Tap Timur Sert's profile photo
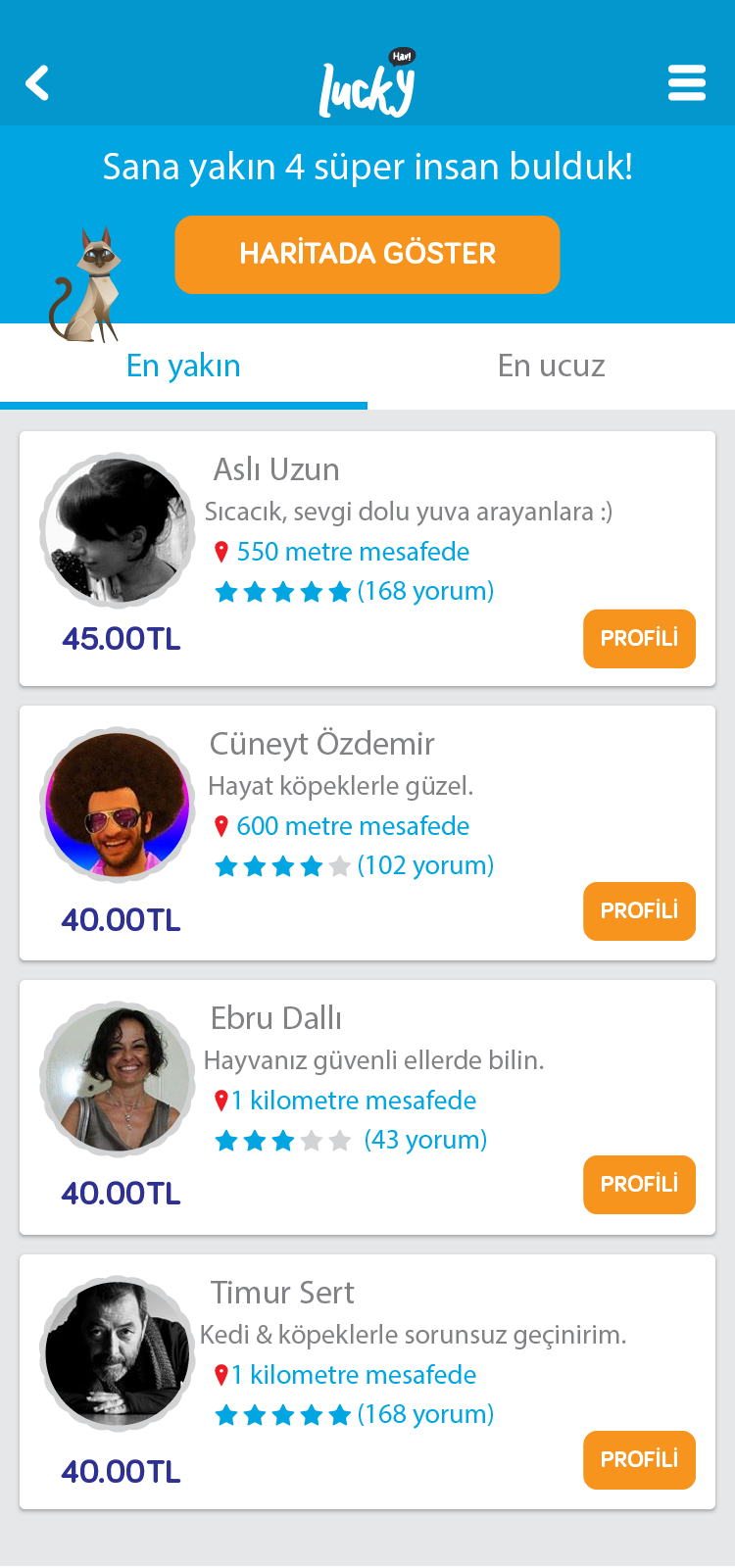This screenshot has height=1568, width=735. coord(118,1352)
